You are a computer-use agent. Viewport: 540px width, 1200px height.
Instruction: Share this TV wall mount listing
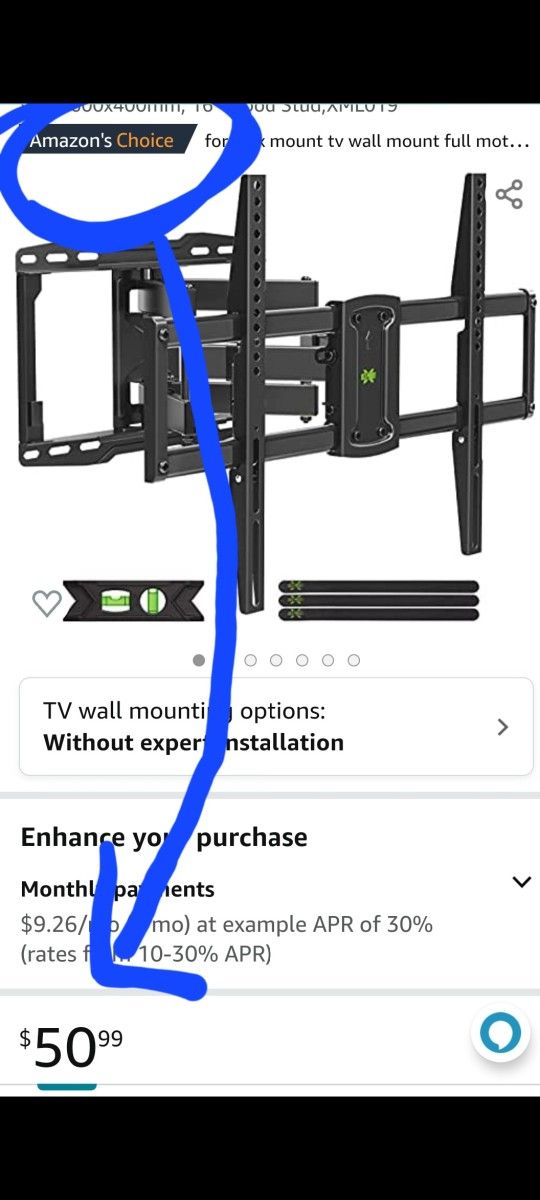click(509, 194)
